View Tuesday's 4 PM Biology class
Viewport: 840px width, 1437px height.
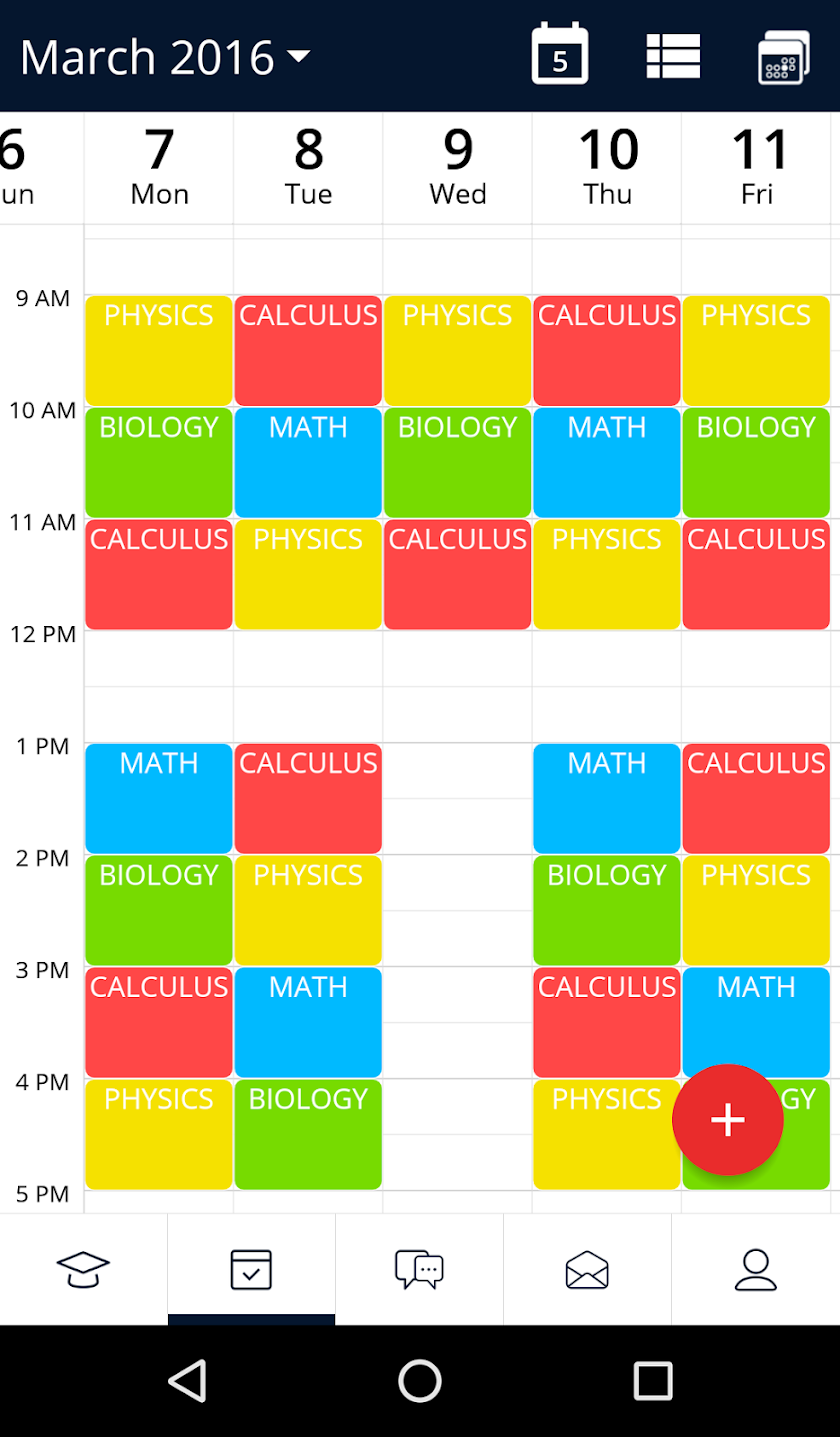tap(308, 1134)
